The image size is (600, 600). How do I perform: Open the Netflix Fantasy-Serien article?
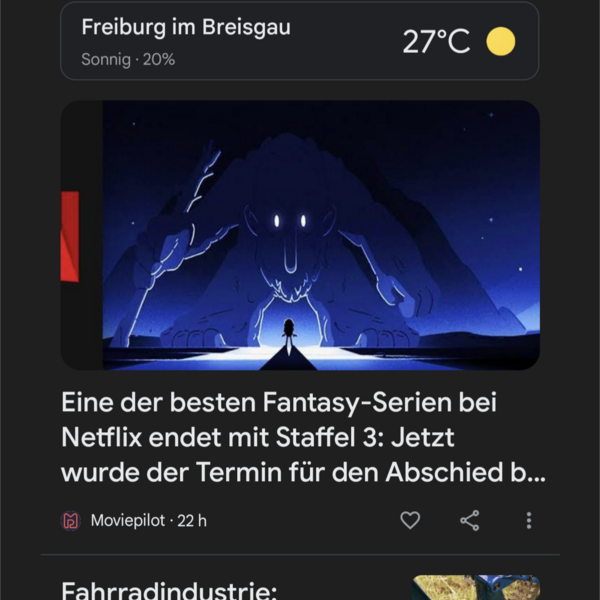[300, 437]
